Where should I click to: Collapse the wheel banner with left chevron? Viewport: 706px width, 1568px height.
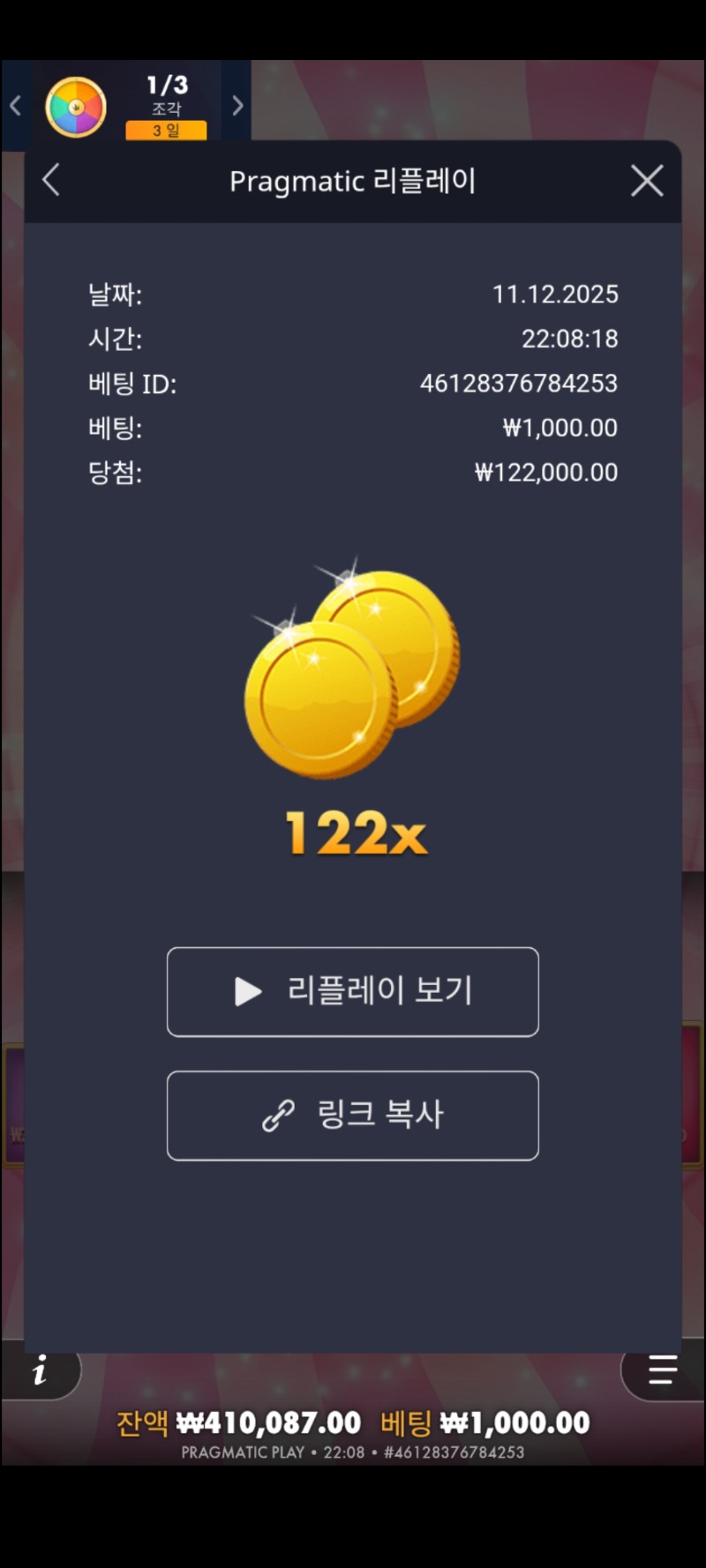pos(14,104)
